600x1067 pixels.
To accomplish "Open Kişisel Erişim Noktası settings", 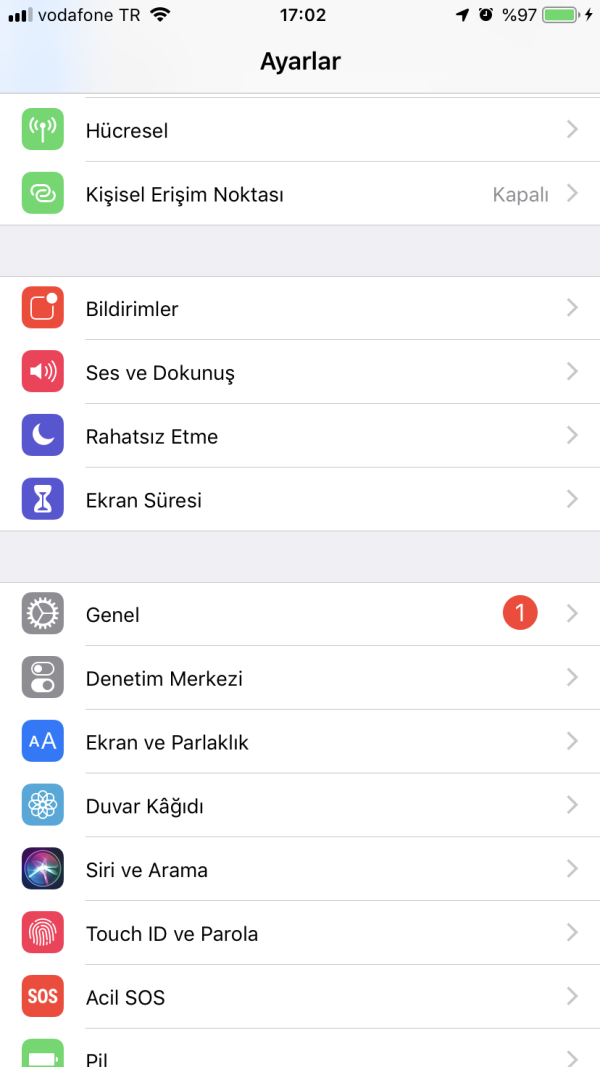I will tap(300, 194).
